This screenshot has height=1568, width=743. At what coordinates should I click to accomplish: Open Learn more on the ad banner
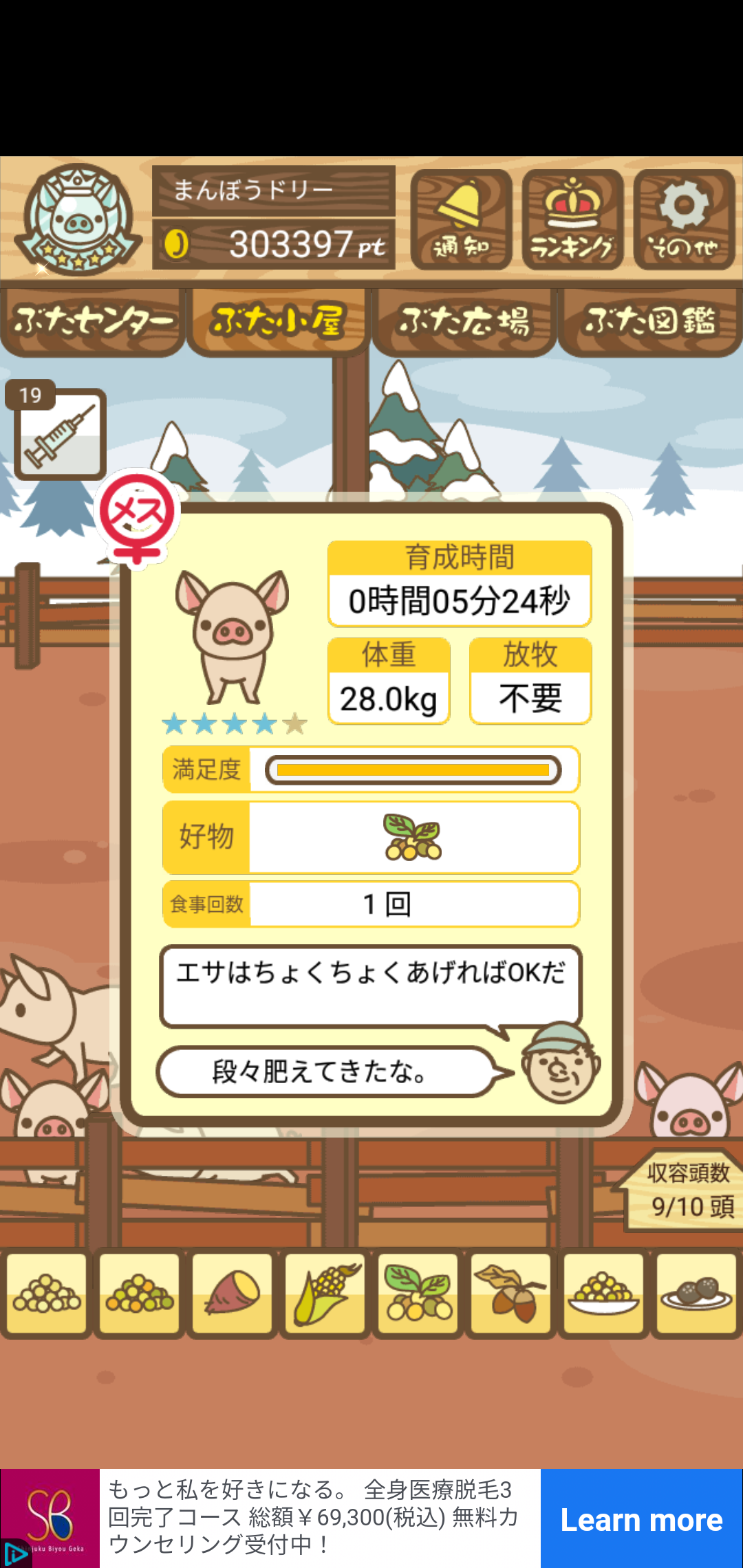click(x=641, y=1518)
